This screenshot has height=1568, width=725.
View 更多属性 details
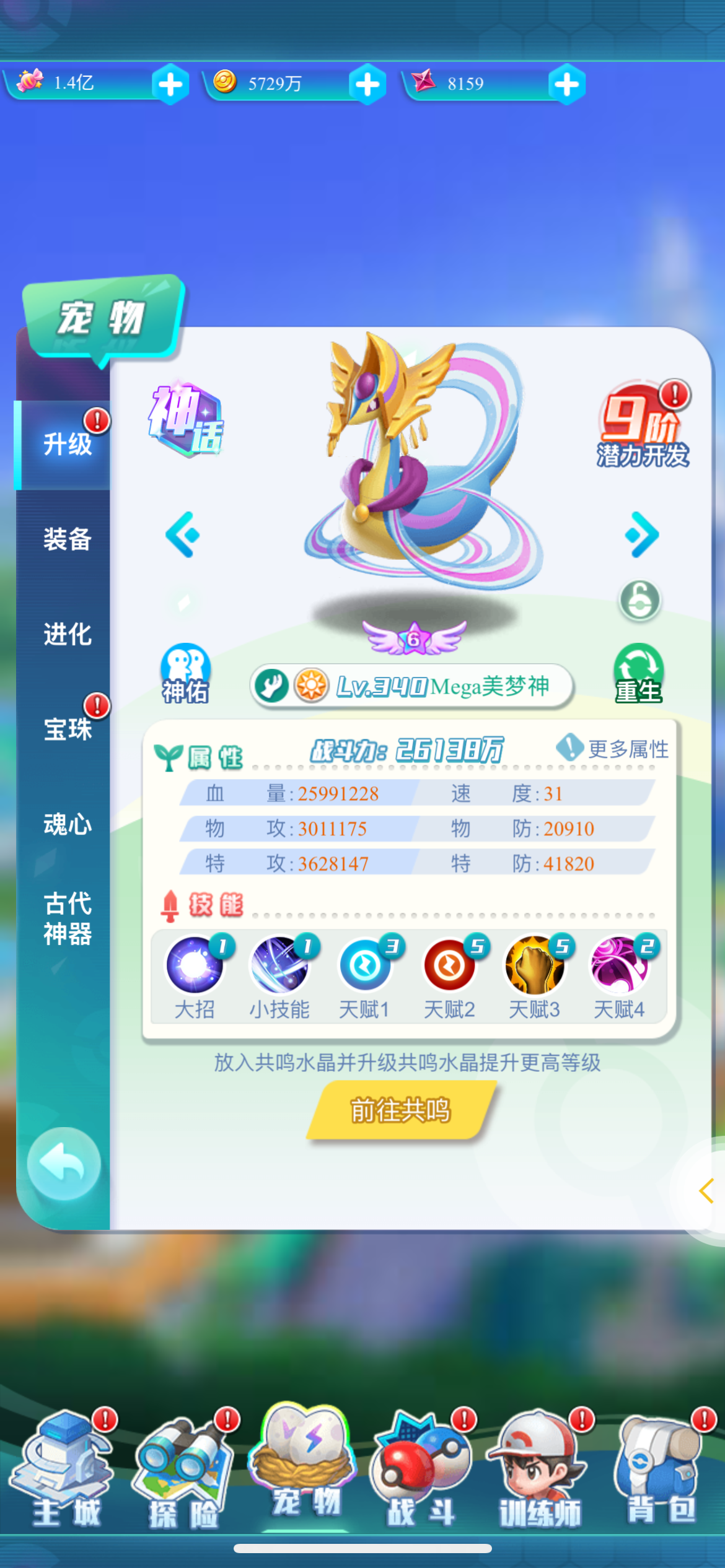click(613, 749)
